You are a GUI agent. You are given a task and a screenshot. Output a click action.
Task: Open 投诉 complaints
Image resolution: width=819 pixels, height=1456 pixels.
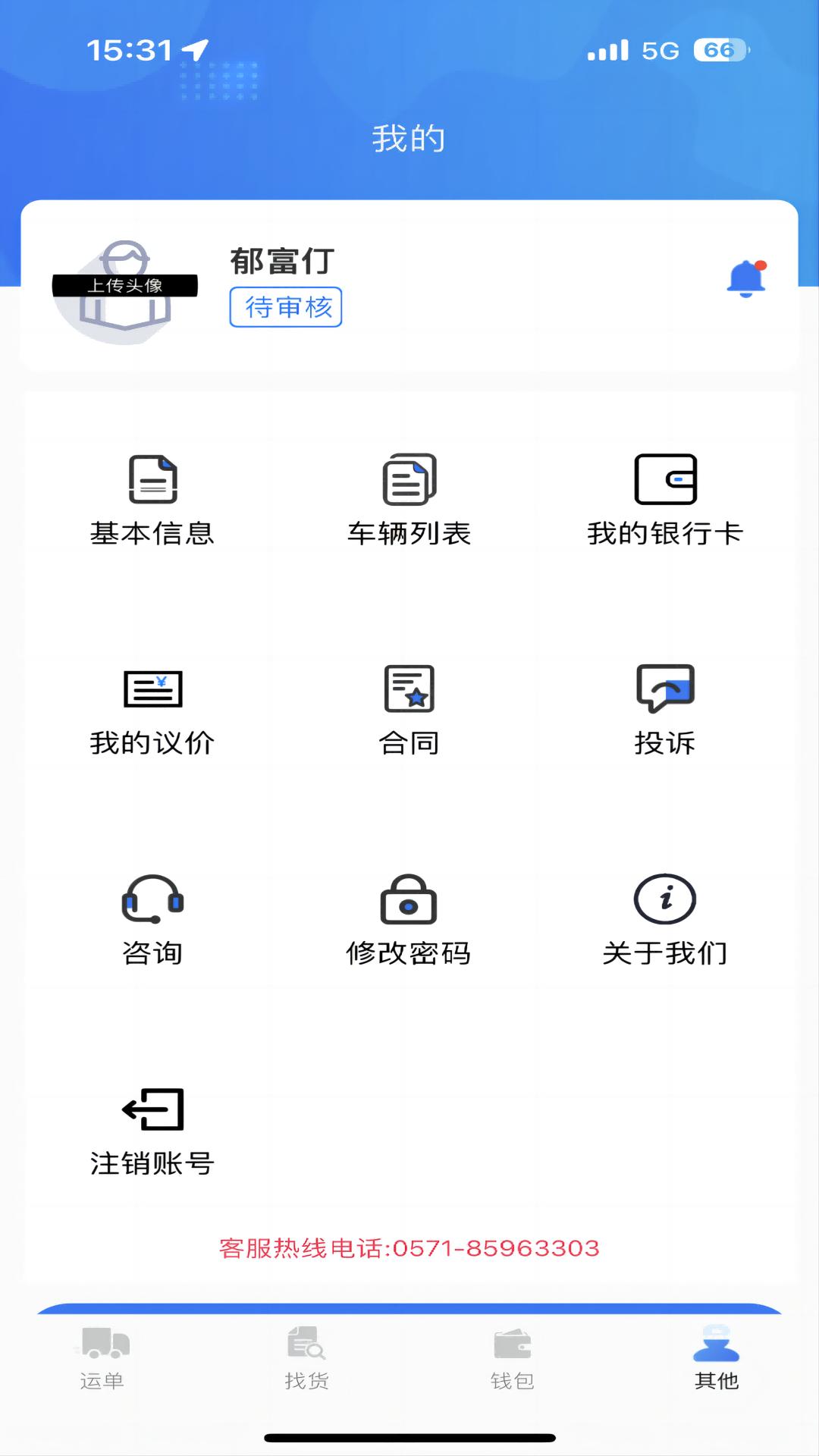[665, 710]
